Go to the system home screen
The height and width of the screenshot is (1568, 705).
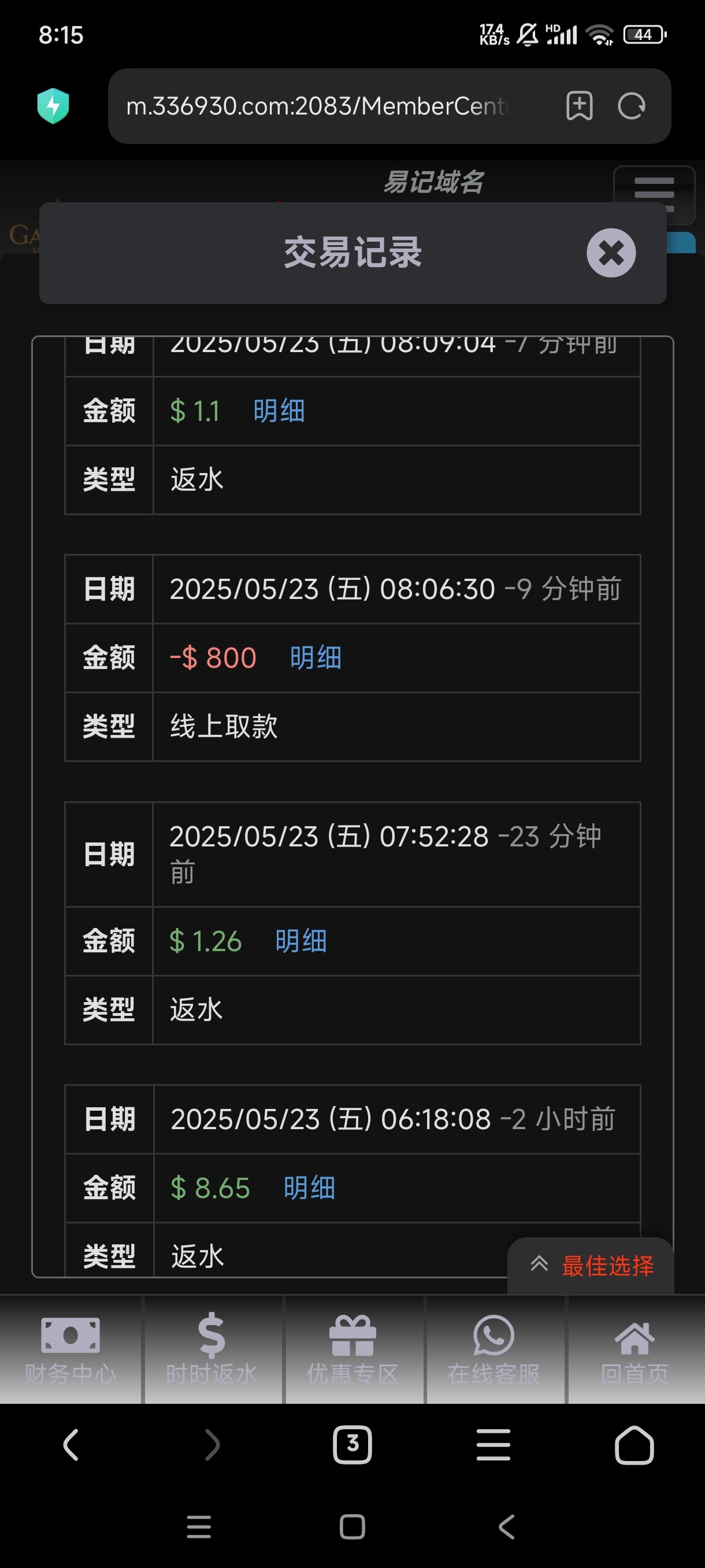tap(352, 1526)
